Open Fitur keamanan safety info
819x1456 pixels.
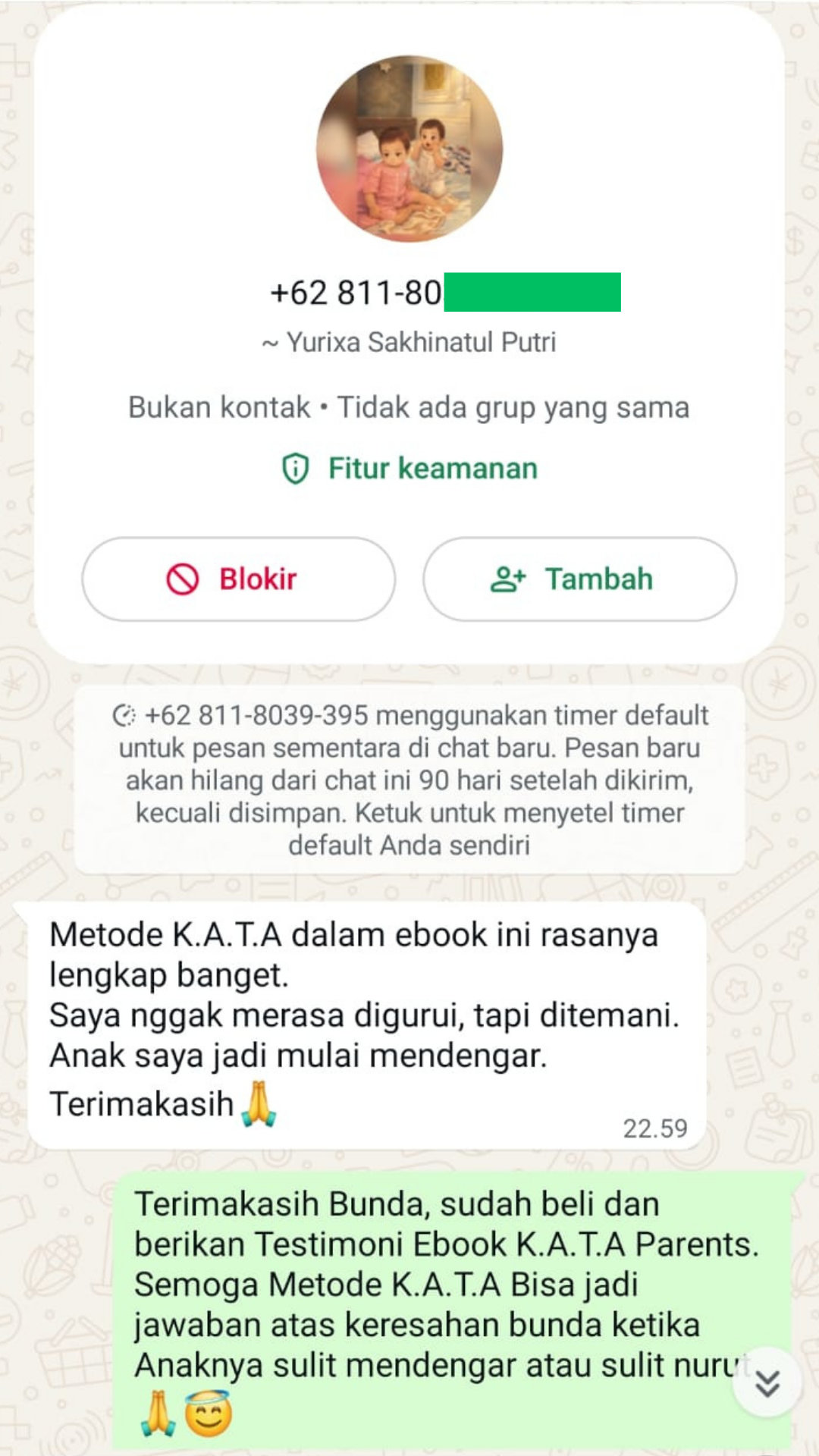click(x=409, y=469)
